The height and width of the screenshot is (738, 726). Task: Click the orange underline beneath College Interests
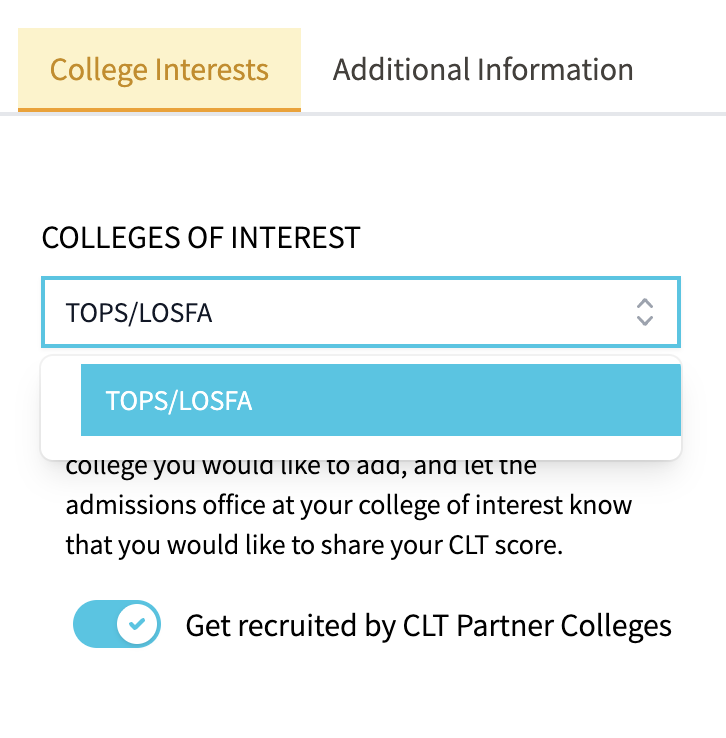click(x=159, y=105)
